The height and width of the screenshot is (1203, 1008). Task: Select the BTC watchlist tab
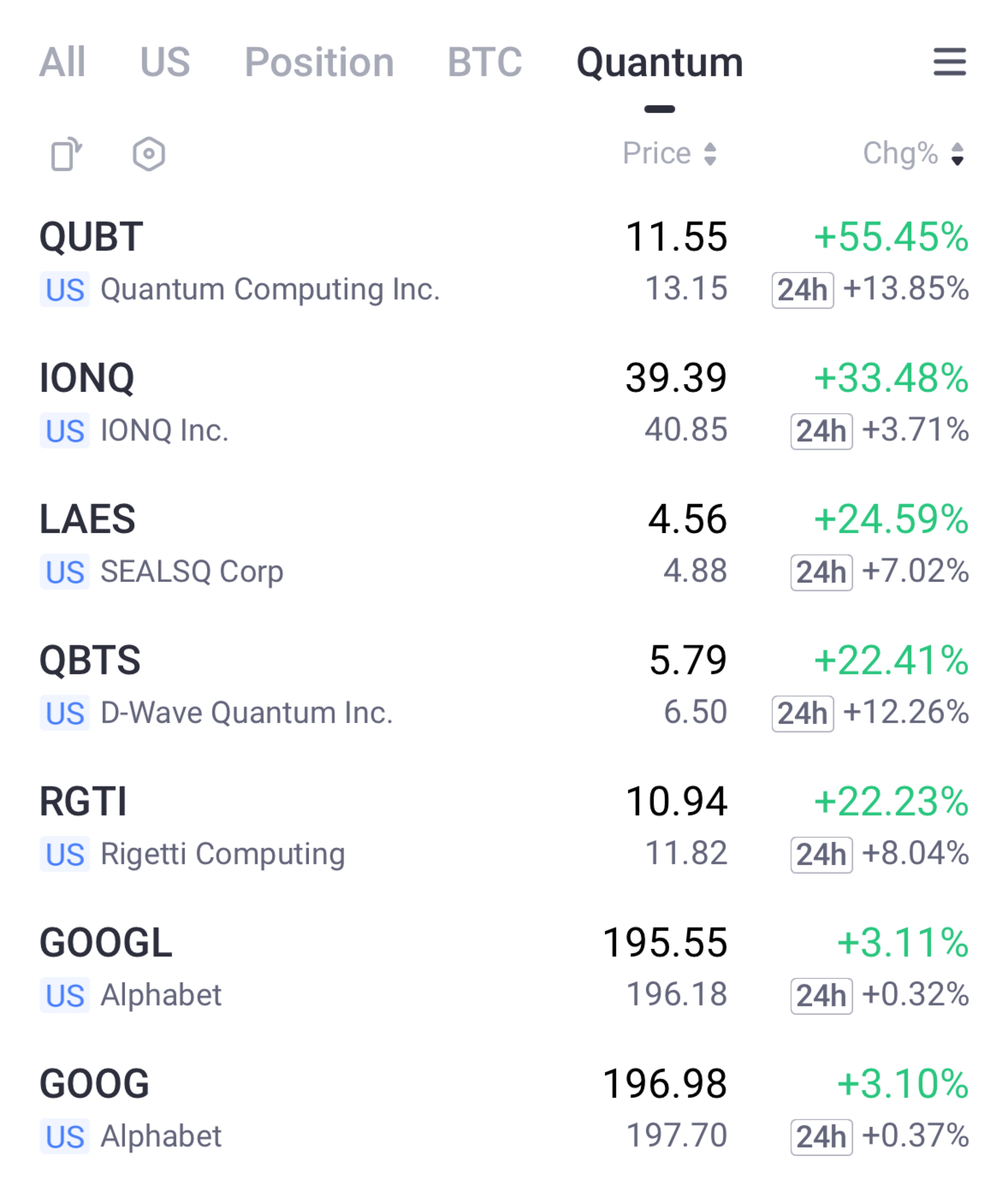point(485,62)
